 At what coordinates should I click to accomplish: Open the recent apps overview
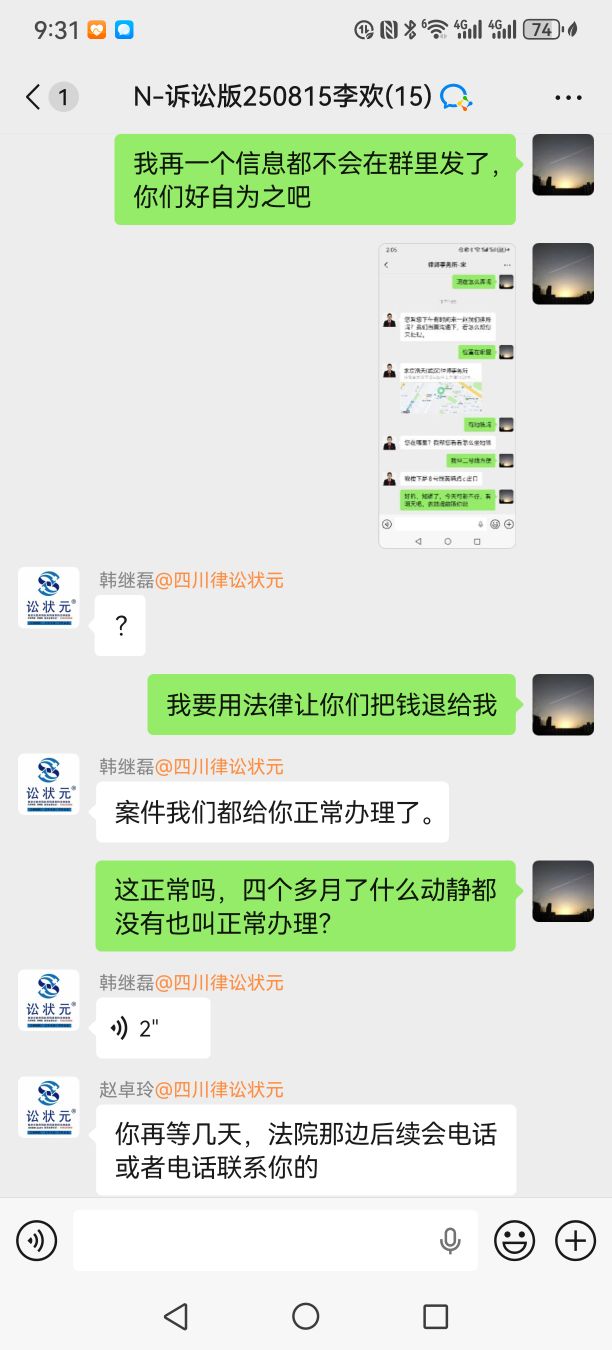pos(435,1316)
